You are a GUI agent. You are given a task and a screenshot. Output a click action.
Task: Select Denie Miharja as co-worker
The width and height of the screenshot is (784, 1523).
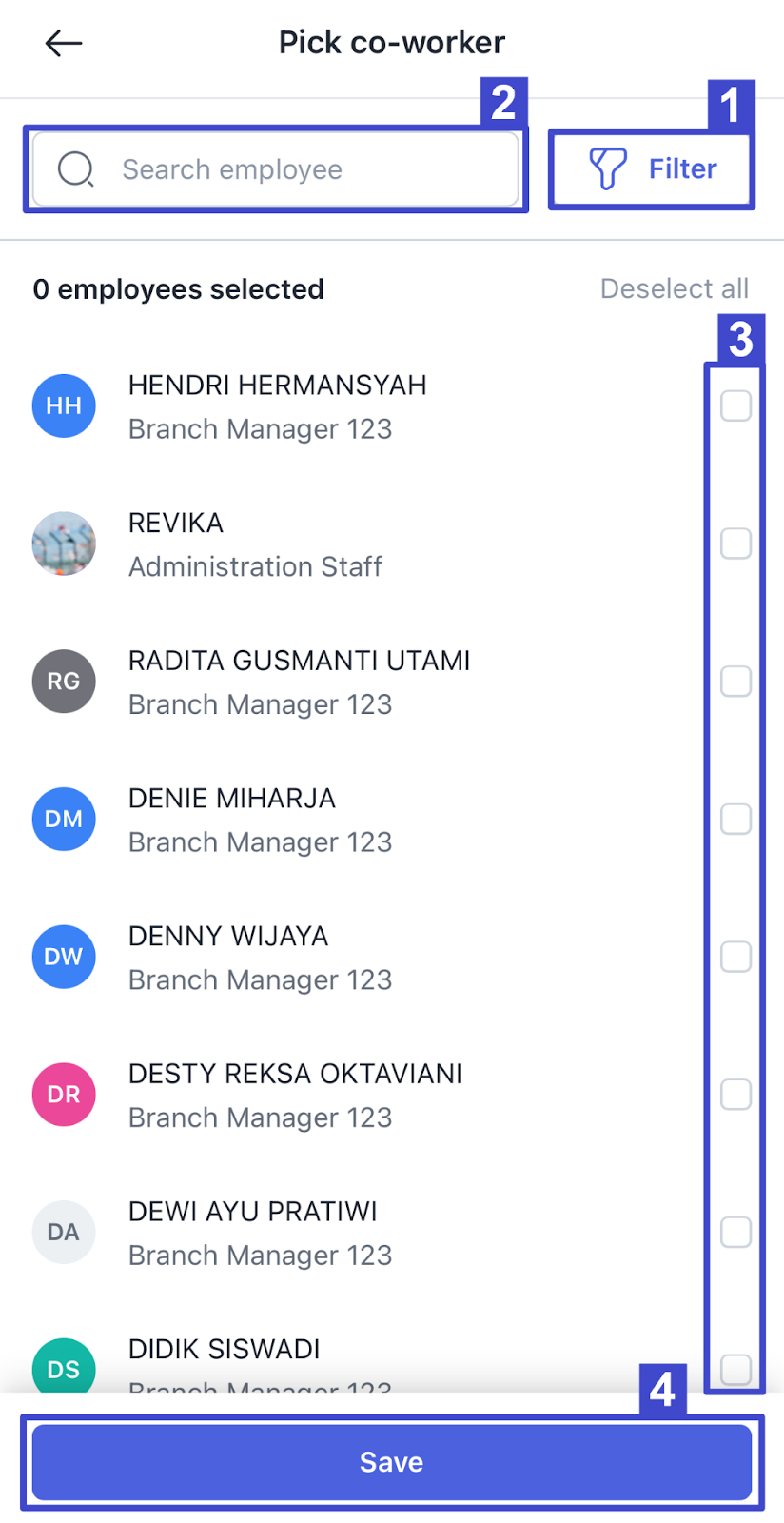click(735, 819)
